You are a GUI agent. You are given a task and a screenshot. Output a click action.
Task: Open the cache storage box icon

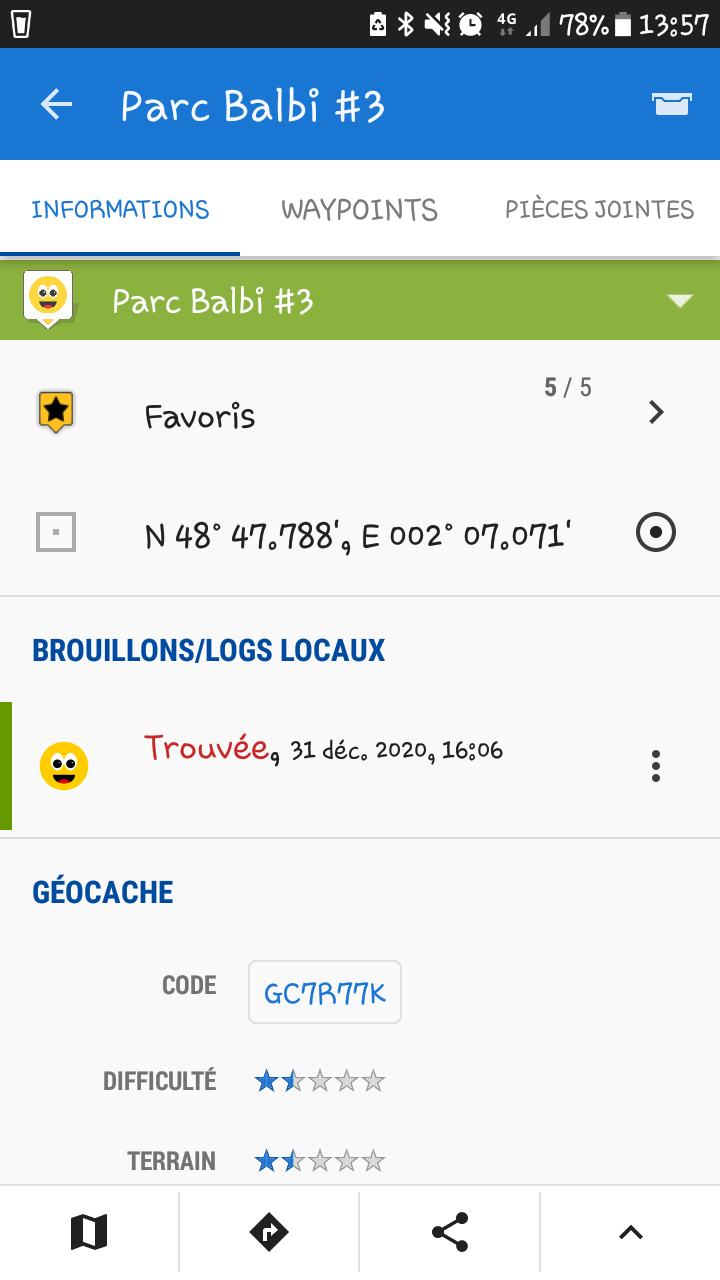tap(671, 104)
